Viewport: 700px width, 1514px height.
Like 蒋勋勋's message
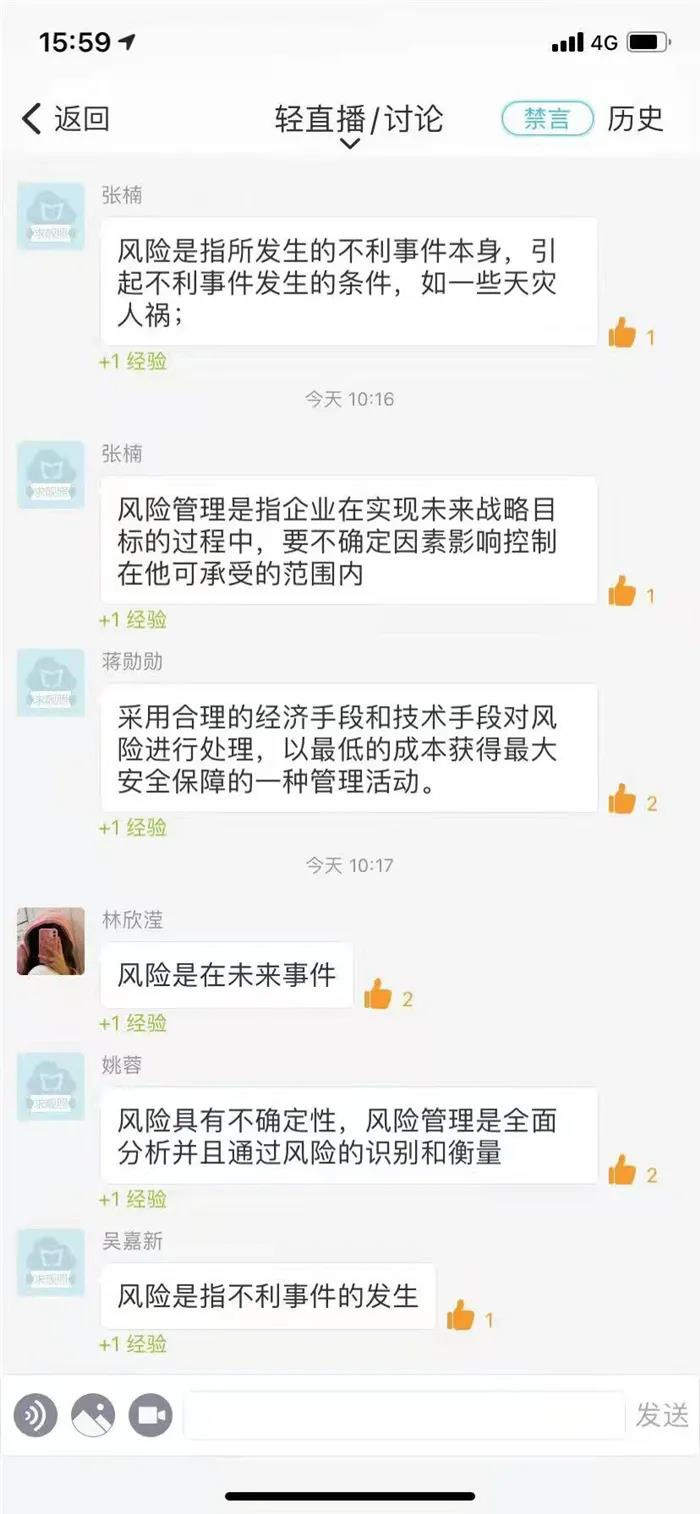click(x=622, y=799)
